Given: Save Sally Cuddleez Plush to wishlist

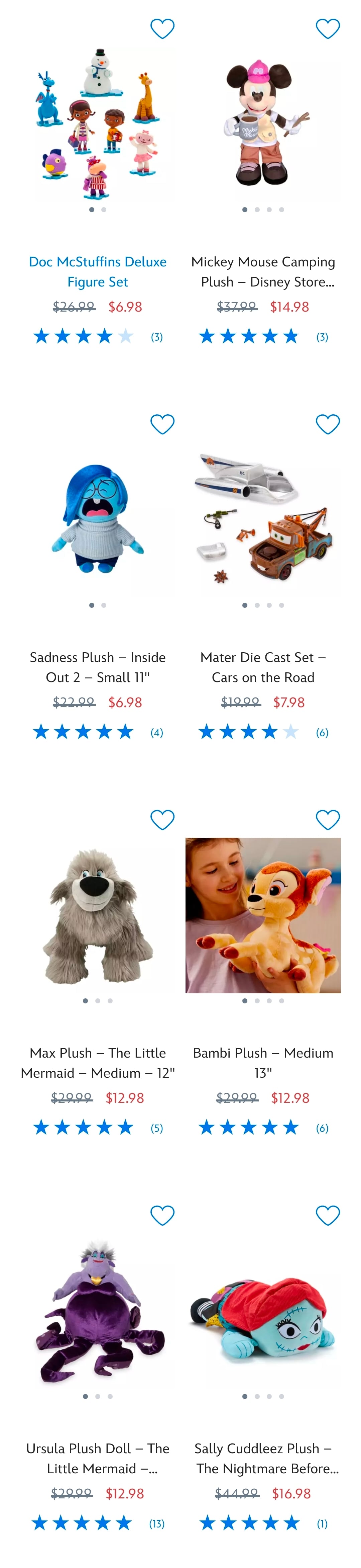Looking at the screenshot, I should click(x=328, y=1216).
